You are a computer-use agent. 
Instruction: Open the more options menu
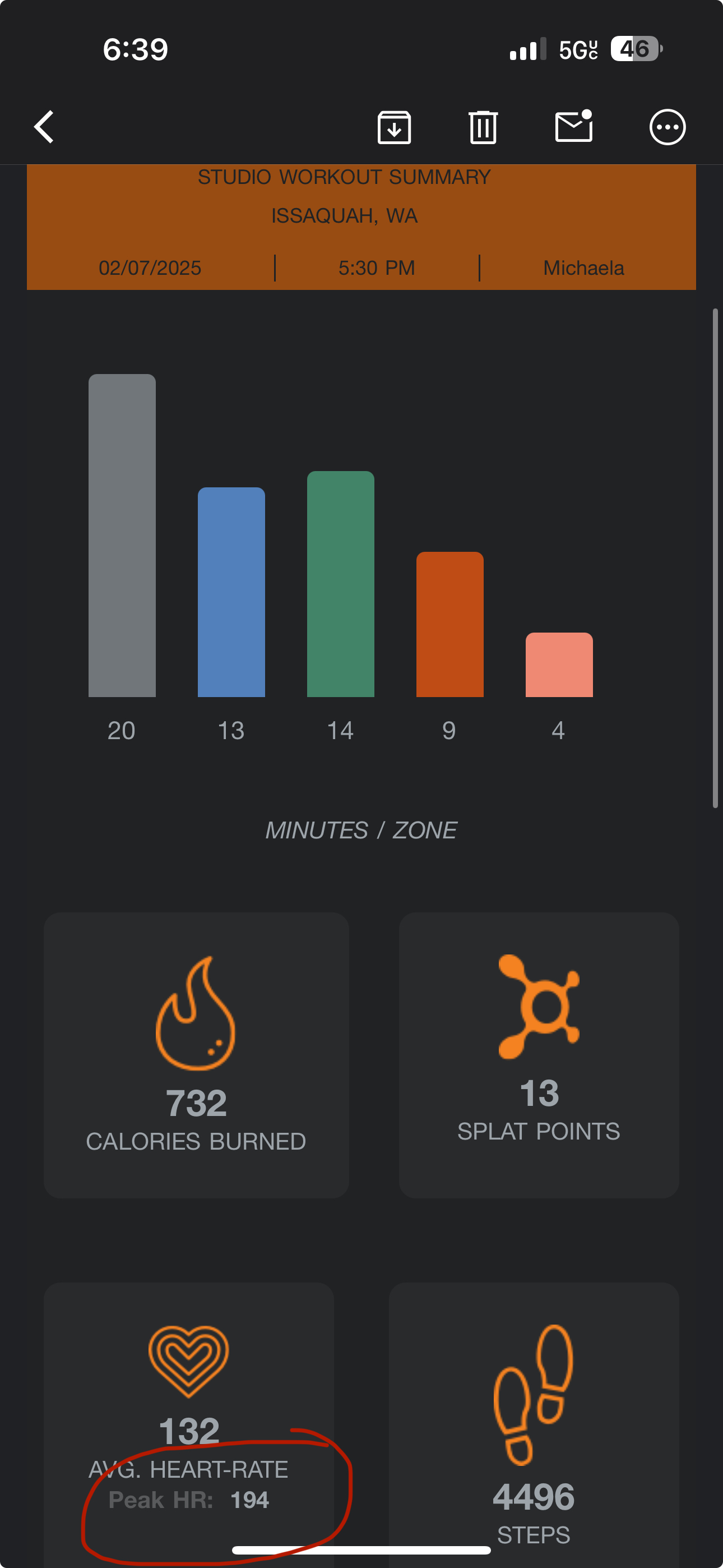click(x=667, y=127)
